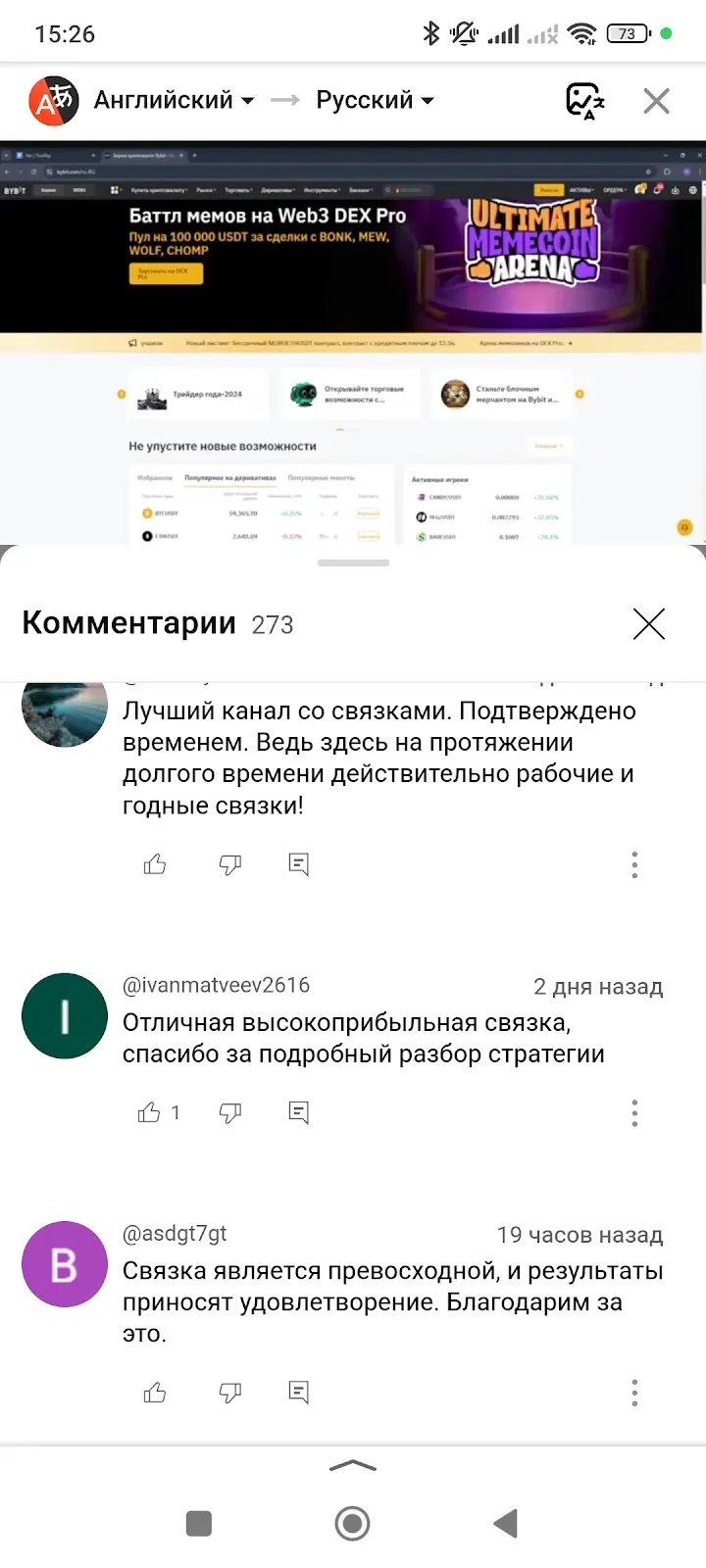Viewport: 706px width, 1568px height.
Task: Reply to @ivanmatveev2616's comment
Action: pyautogui.click(x=299, y=1112)
